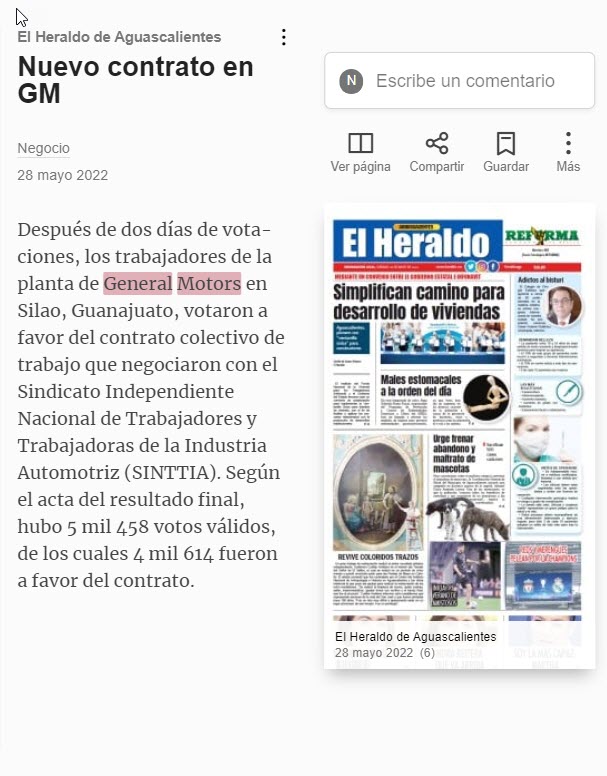Open the Negocio section link
This screenshot has width=607, height=776.
click(x=44, y=148)
